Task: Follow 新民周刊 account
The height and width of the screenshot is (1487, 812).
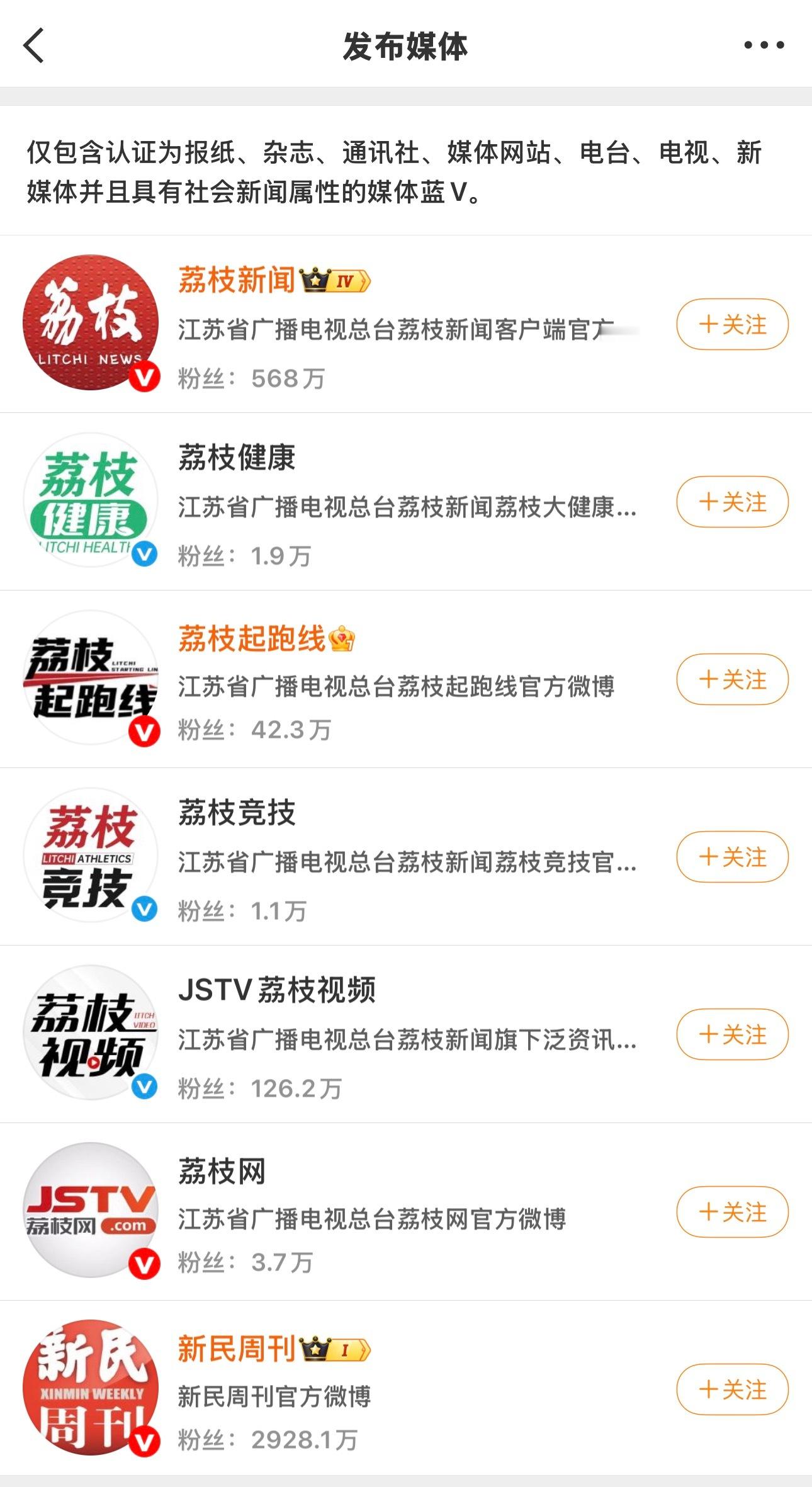Action: click(732, 1389)
